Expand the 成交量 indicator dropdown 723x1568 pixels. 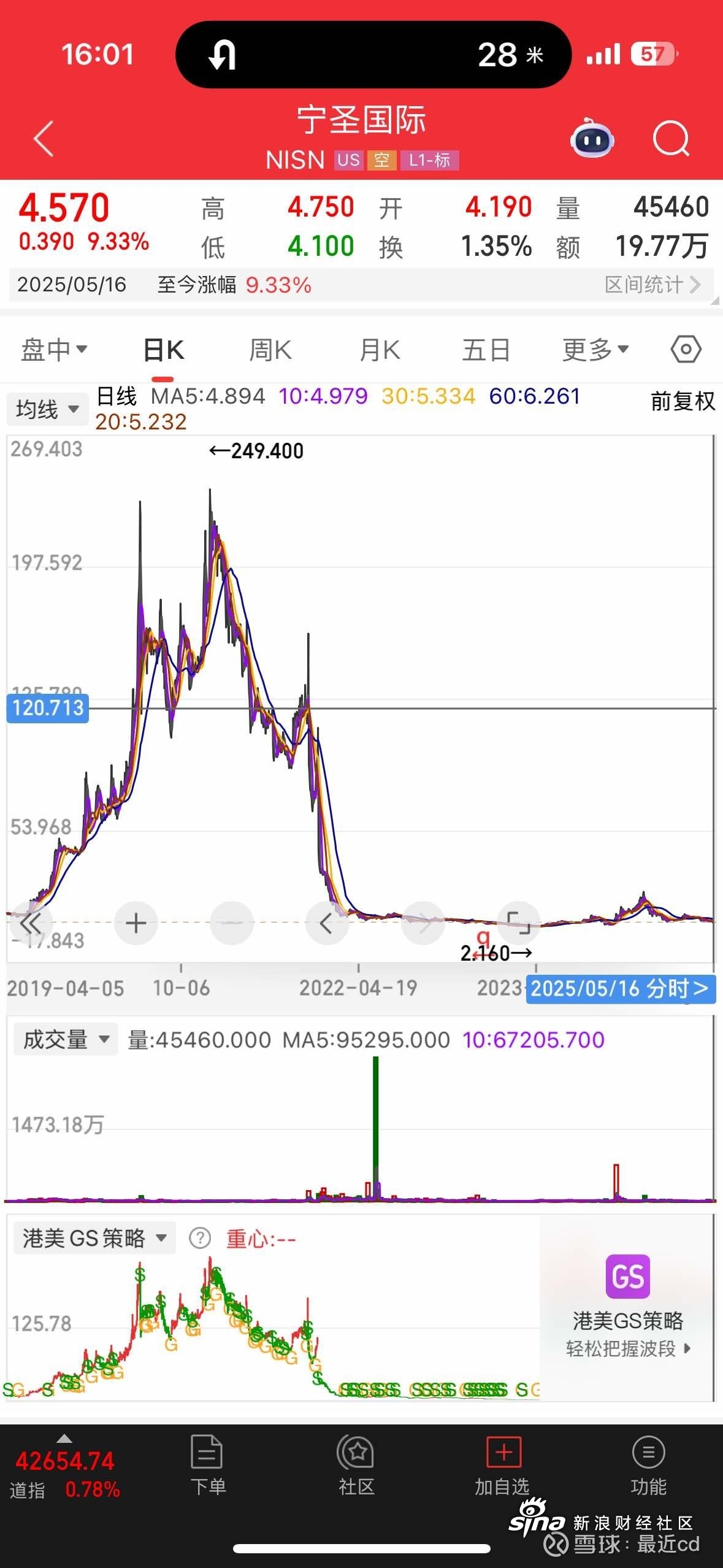pos(65,1039)
